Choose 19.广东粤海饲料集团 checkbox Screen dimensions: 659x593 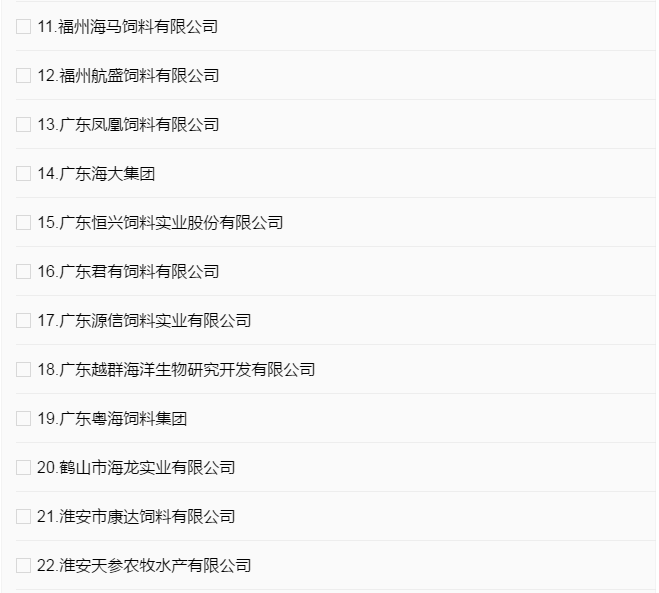click(23, 419)
